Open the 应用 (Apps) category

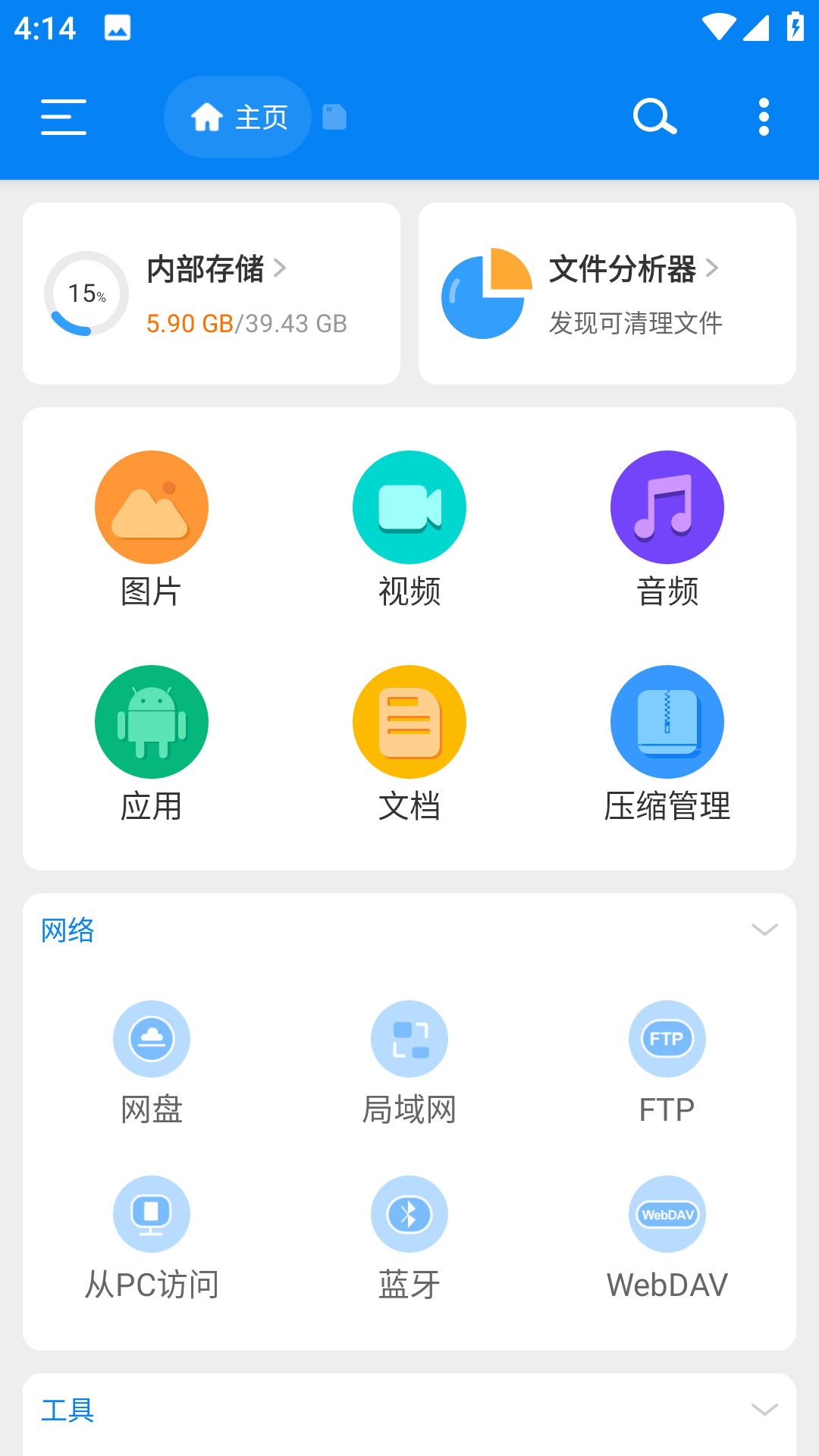152,721
